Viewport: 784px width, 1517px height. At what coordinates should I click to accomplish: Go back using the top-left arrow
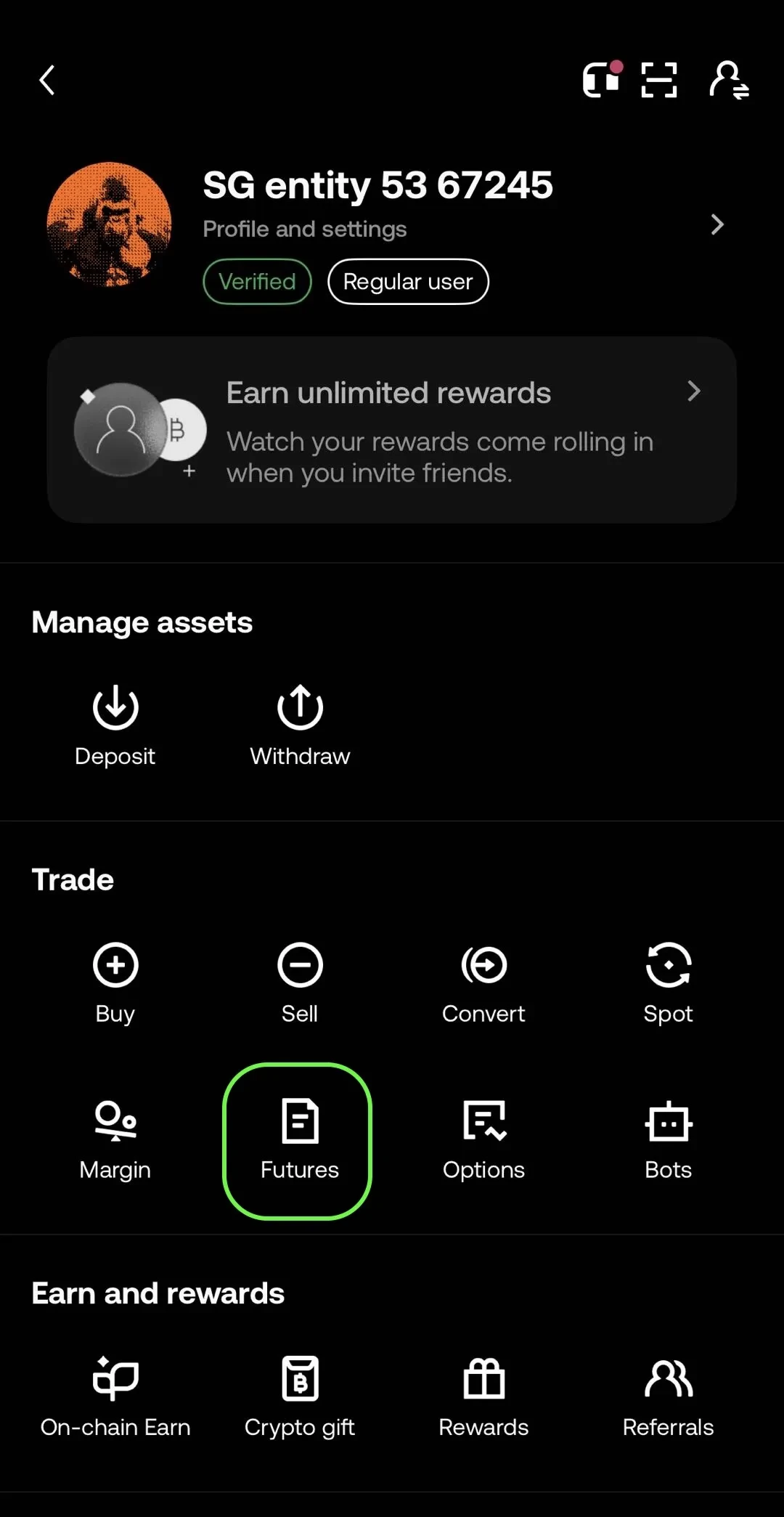coord(47,81)
